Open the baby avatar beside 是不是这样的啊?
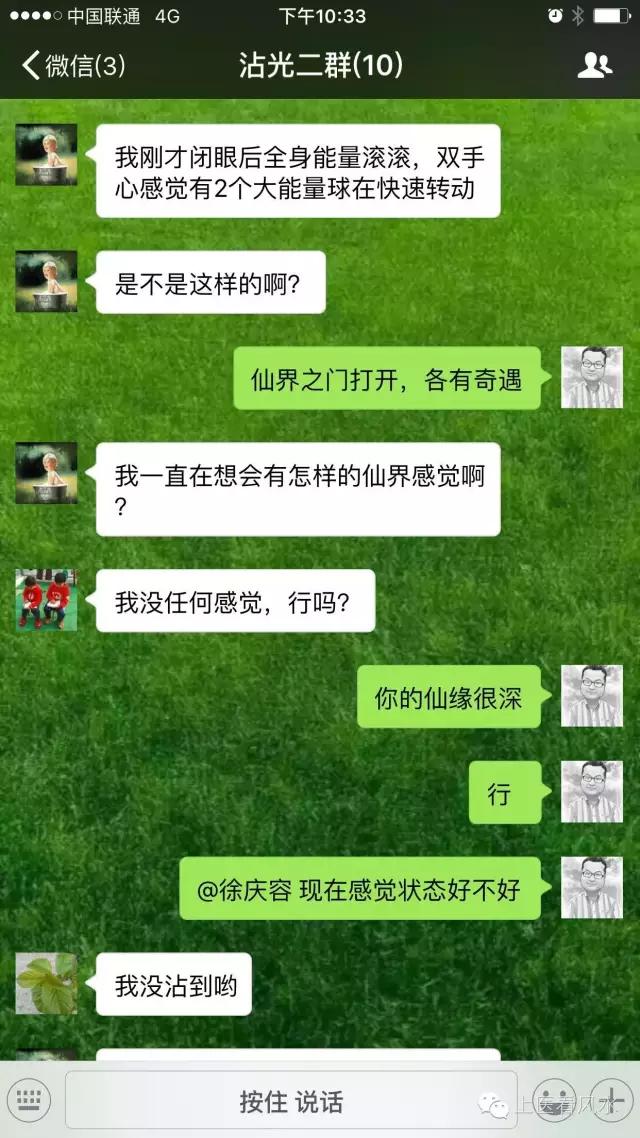 pyautogui.click(x=46, y=281)
